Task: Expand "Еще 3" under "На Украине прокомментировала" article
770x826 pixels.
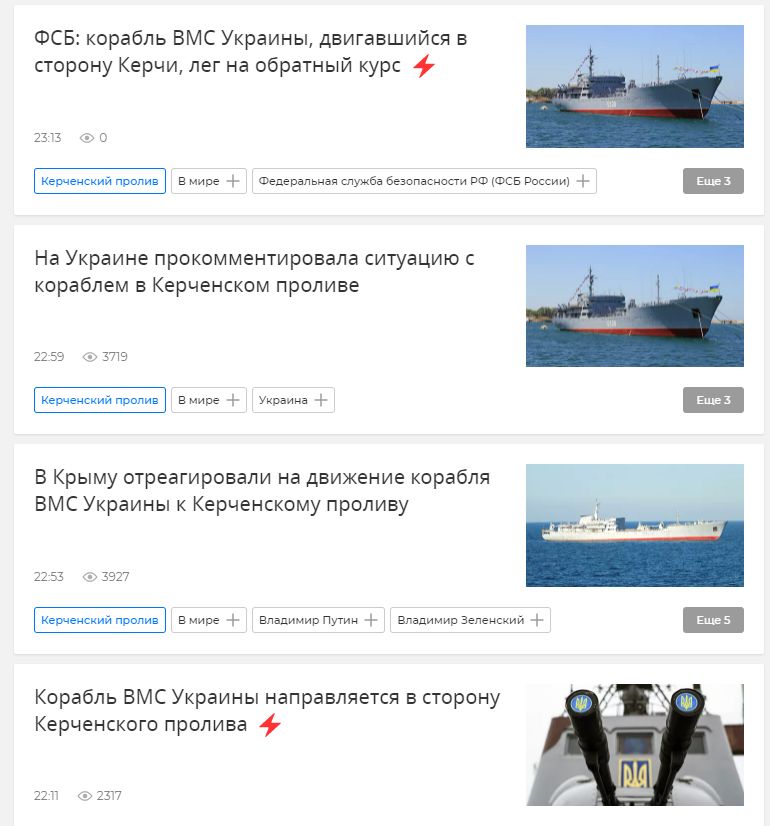Action: click(x=713, y=400)
